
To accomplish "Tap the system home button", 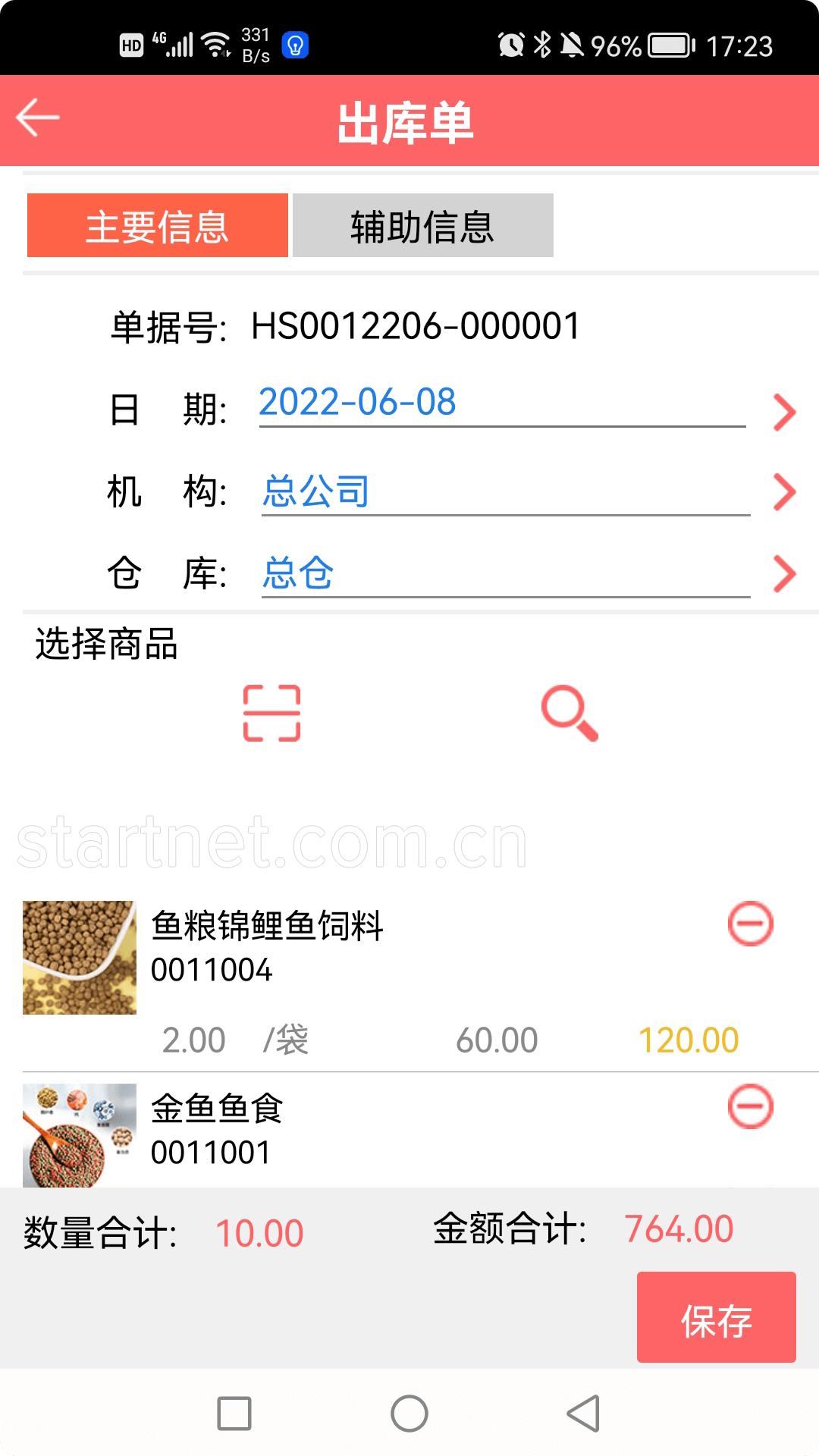I will (x=409, y=1414).
